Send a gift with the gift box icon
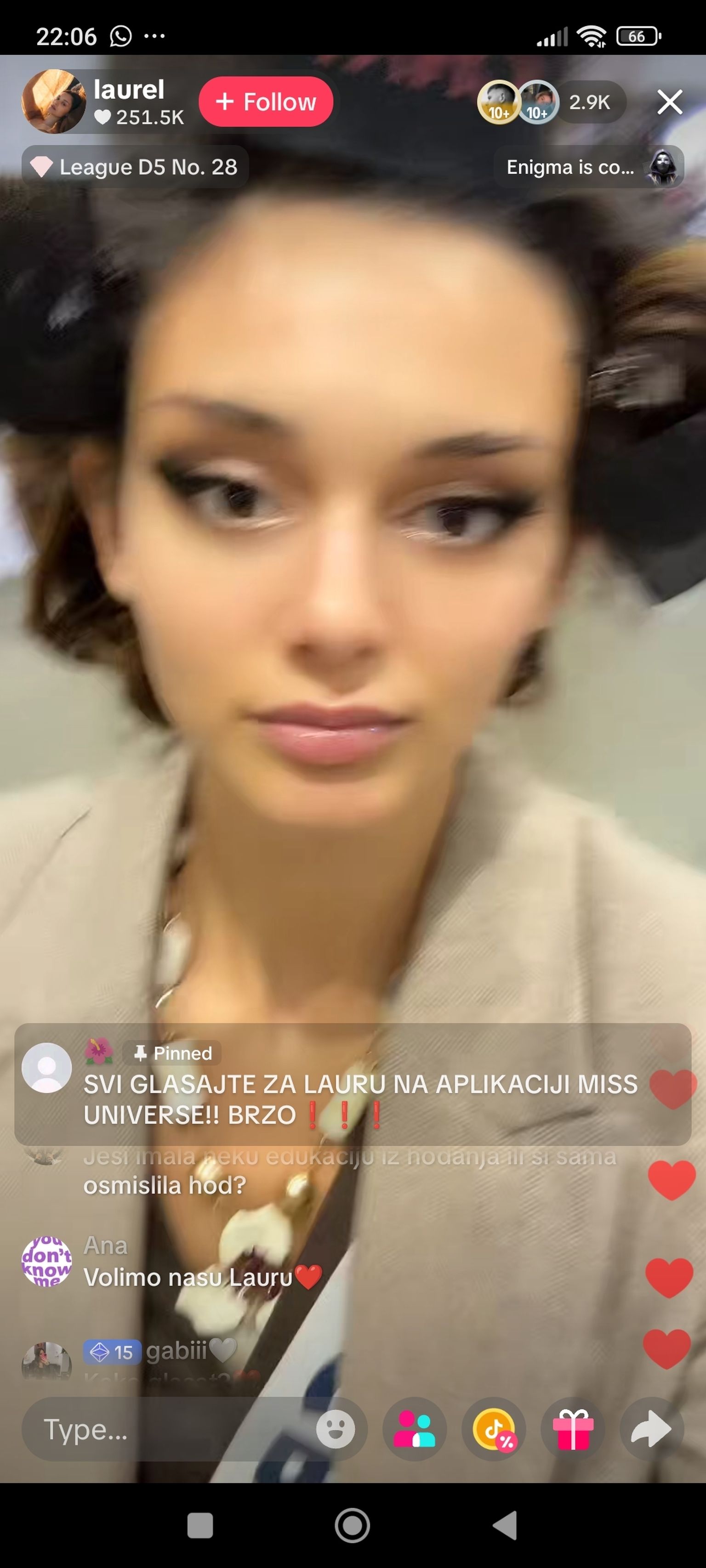Image resolution: width=706 pixels, height=1568 pixels. coord(573,1429)
